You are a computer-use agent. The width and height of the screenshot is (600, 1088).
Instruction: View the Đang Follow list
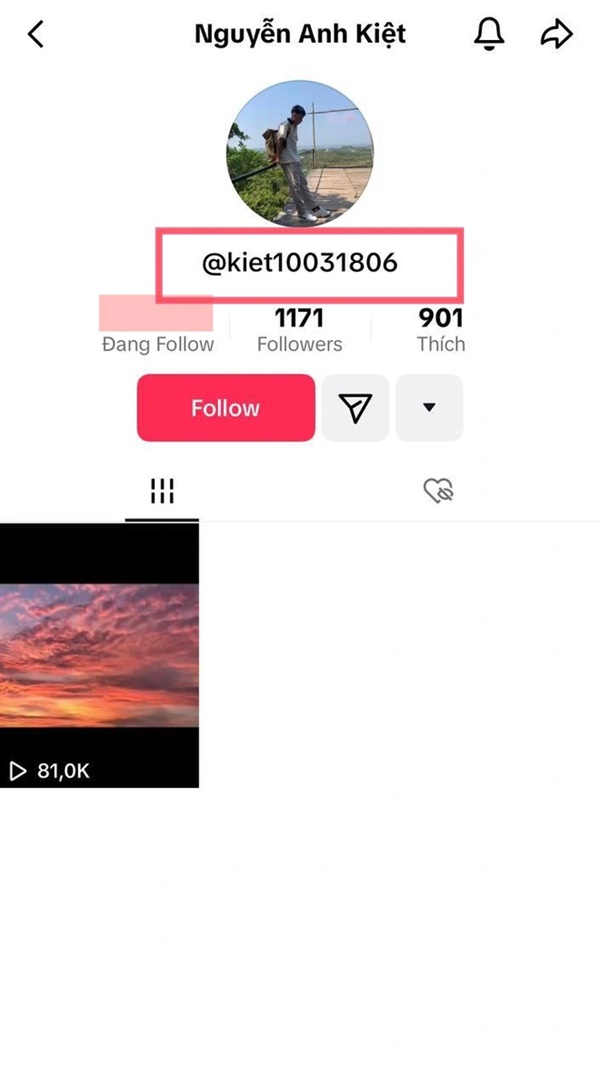[157, 331]
